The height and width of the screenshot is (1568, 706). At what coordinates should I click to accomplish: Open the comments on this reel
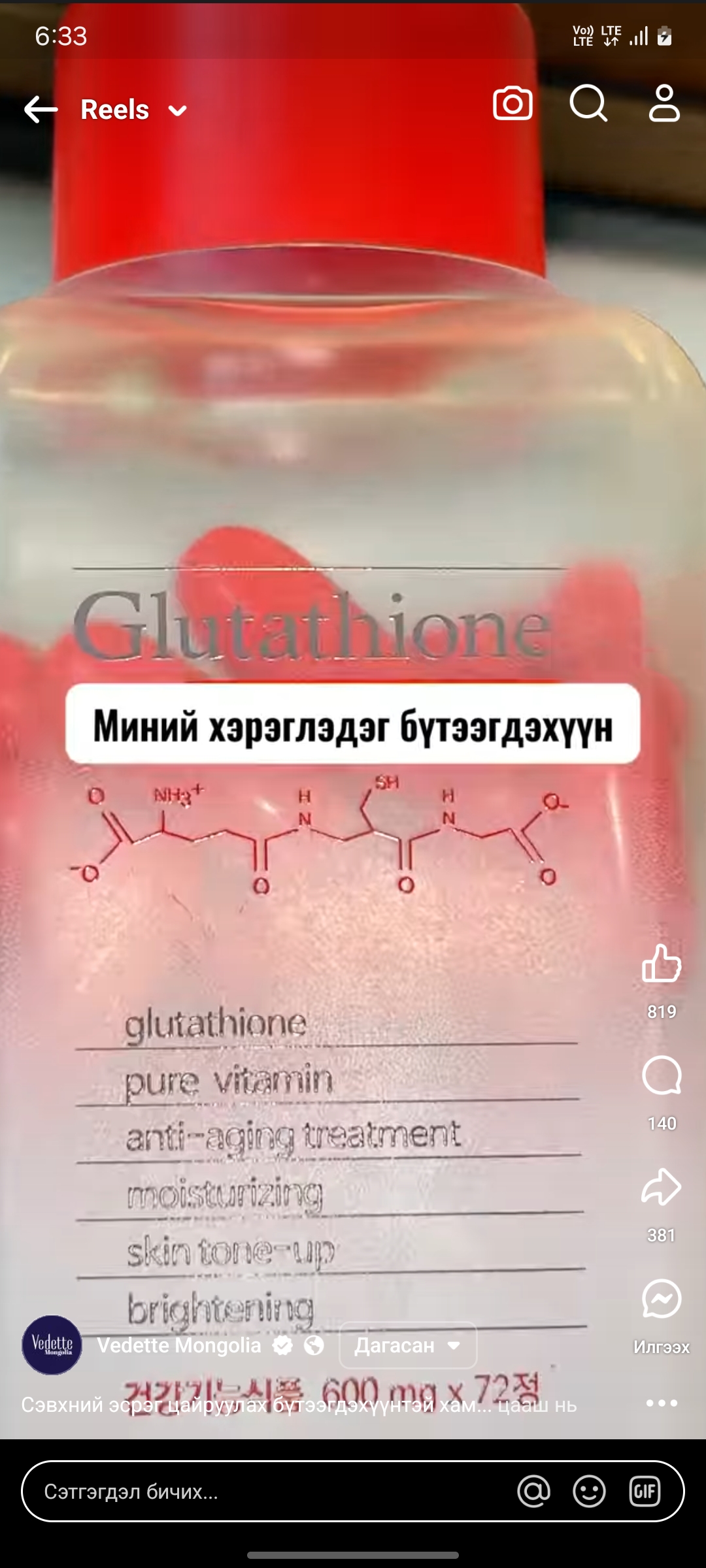coord(662,1075)
